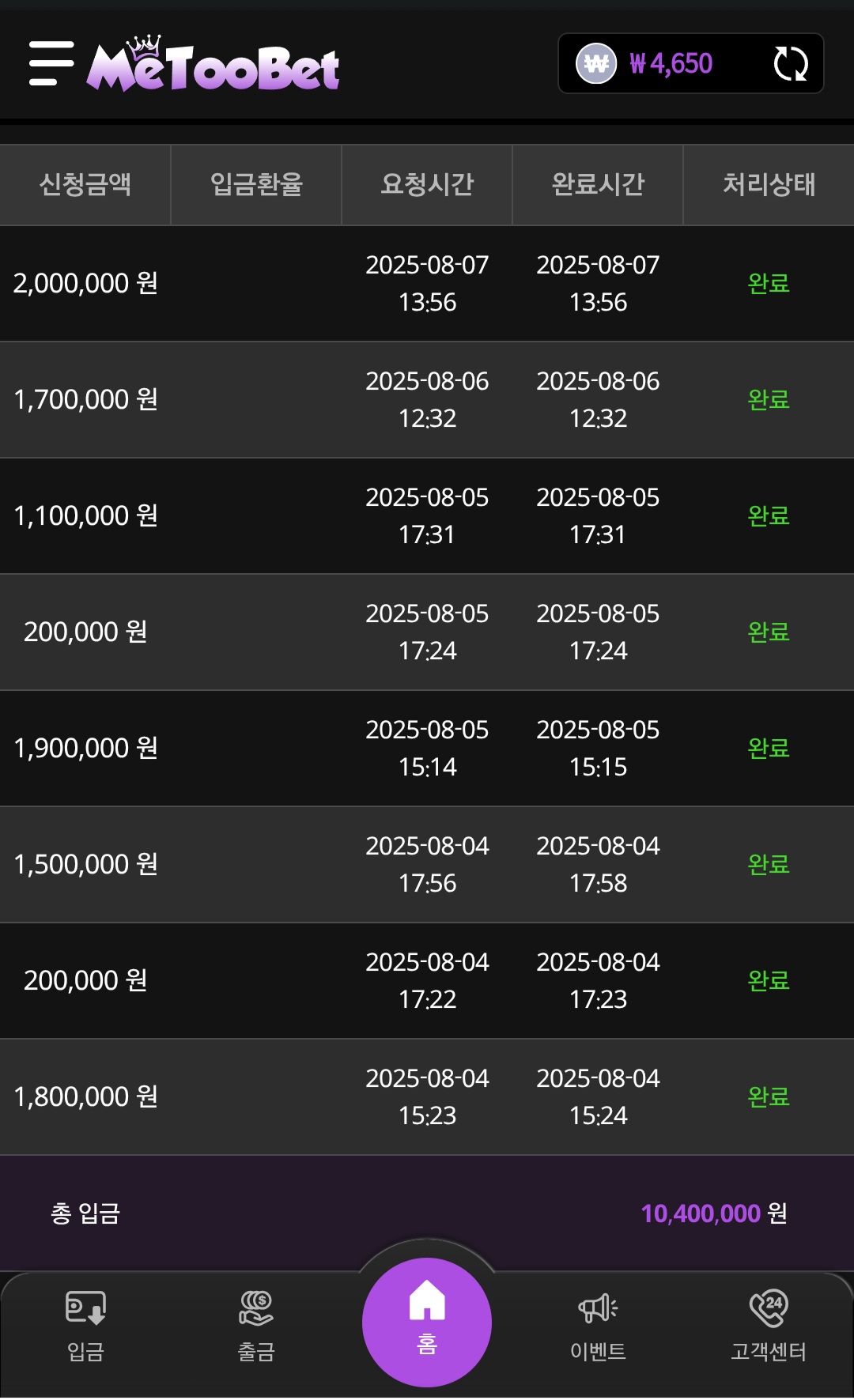Open the hamburger menu

coord(51,63)
